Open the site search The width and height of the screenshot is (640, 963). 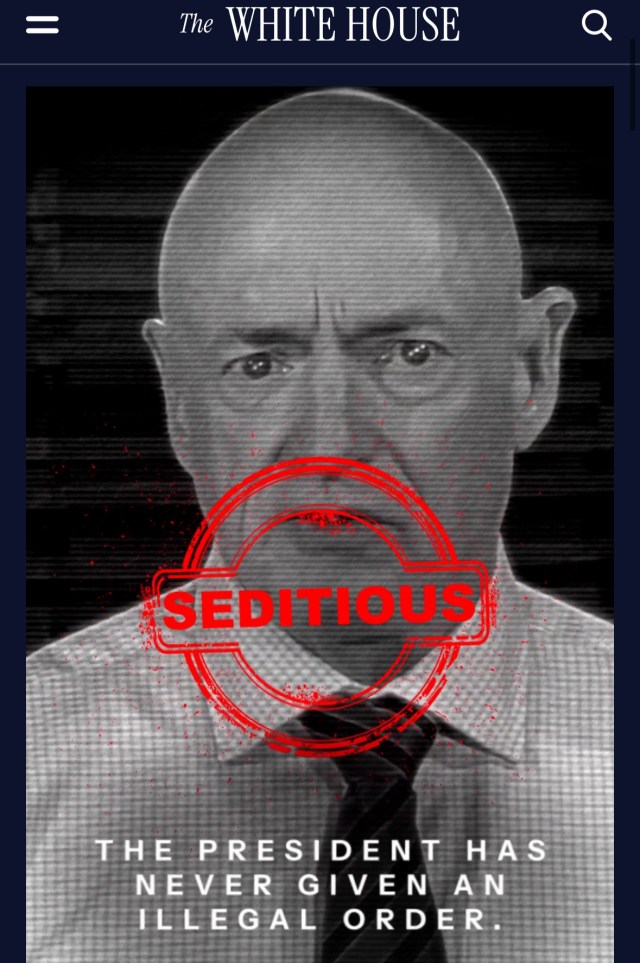596,25
